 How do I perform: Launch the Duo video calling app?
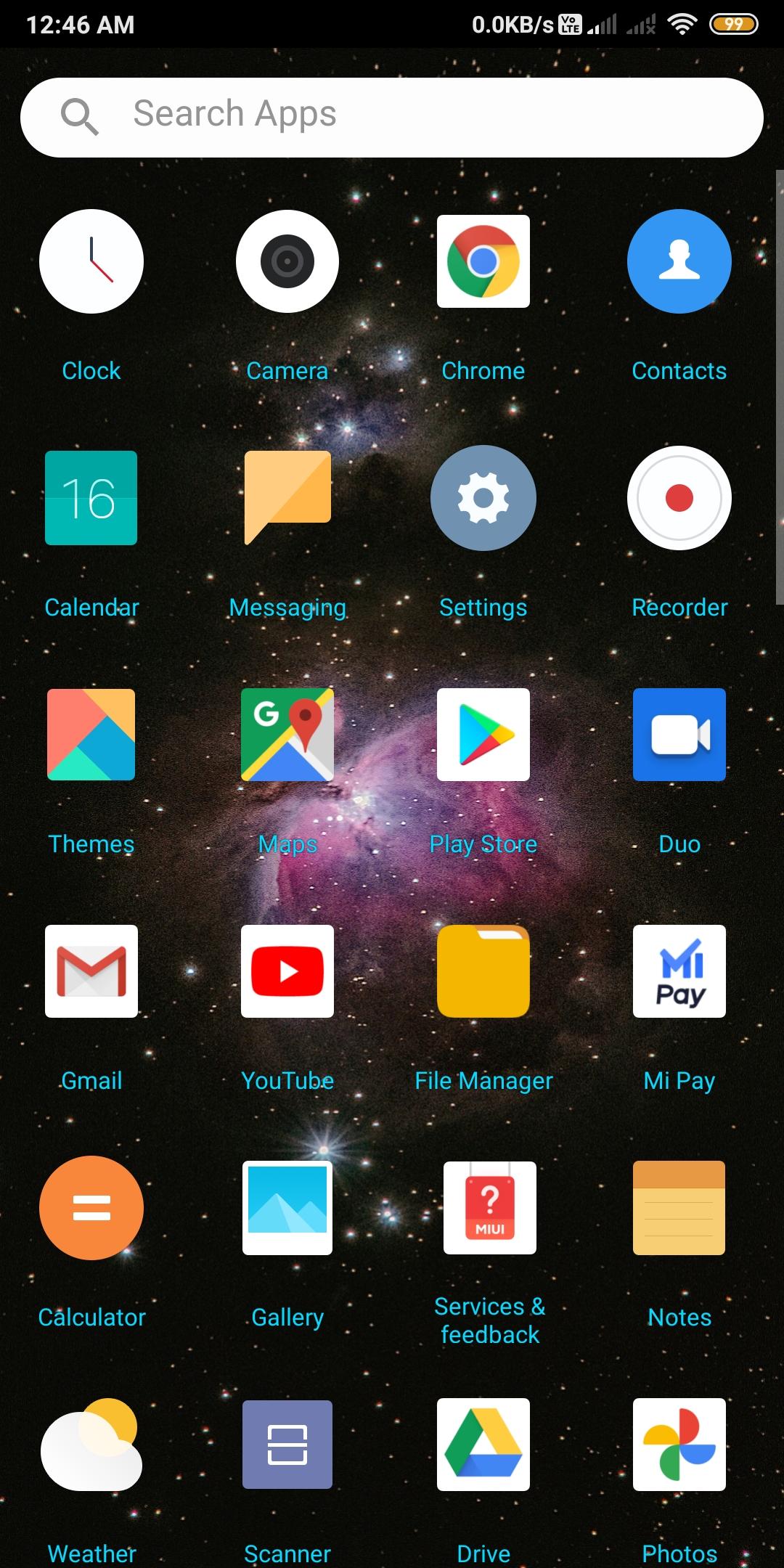pos(679,735)
